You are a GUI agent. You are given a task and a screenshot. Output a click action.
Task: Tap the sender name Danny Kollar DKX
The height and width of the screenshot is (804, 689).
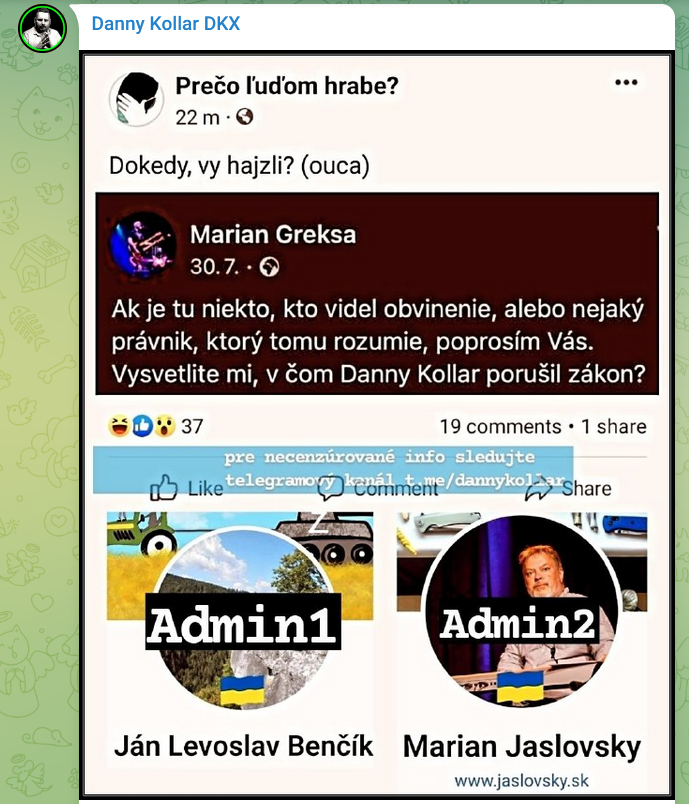coord(165,23)
